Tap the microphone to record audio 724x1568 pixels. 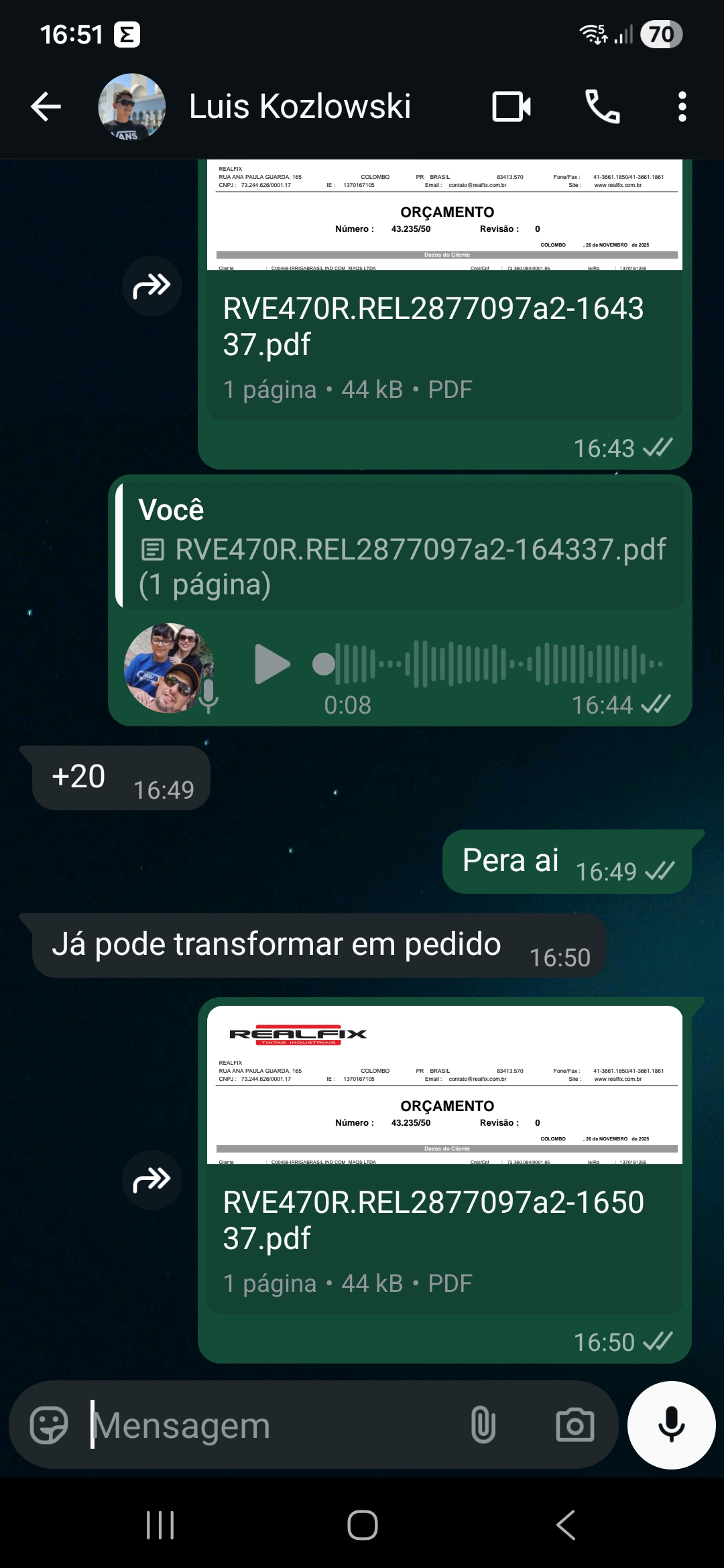click(671, 1425)
